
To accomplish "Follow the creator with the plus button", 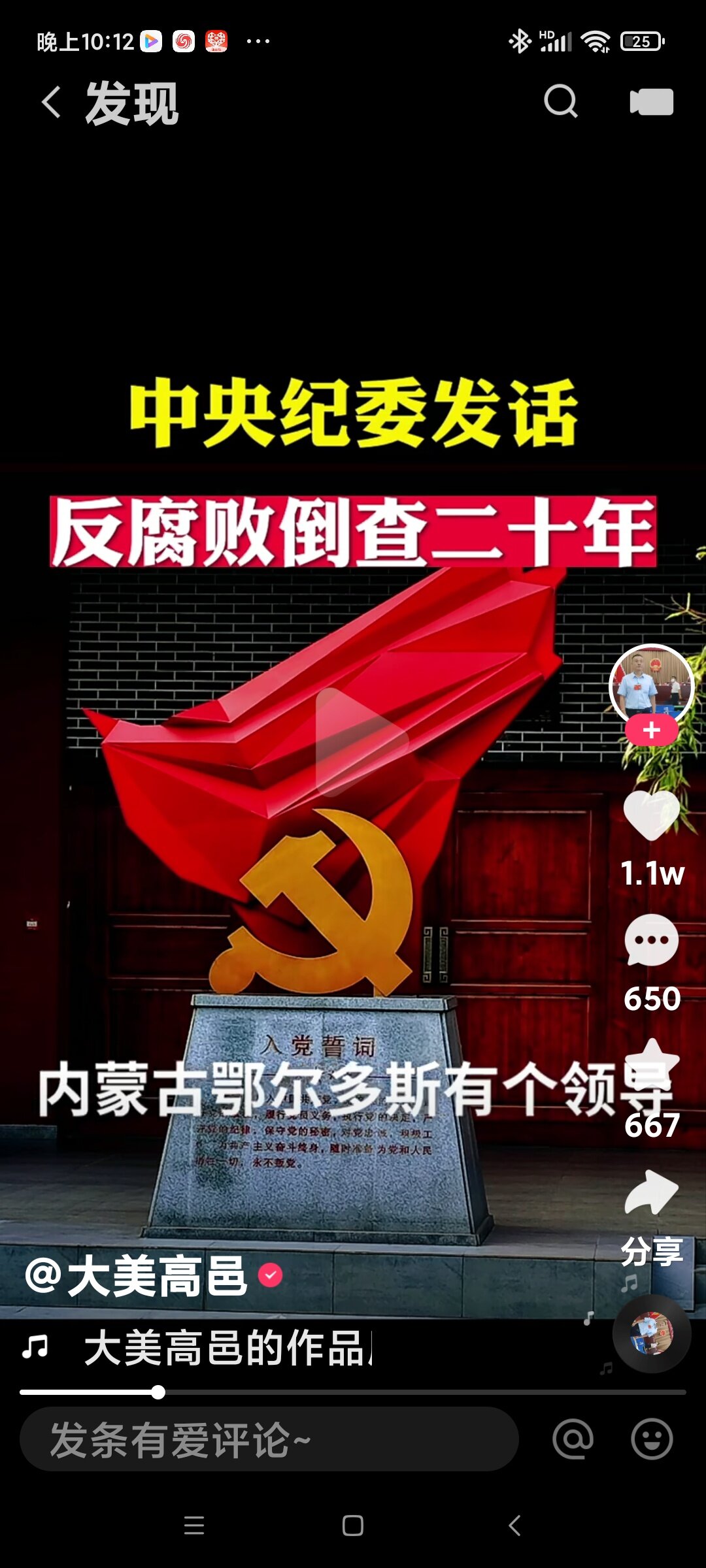I will click(x=651, y=730).
